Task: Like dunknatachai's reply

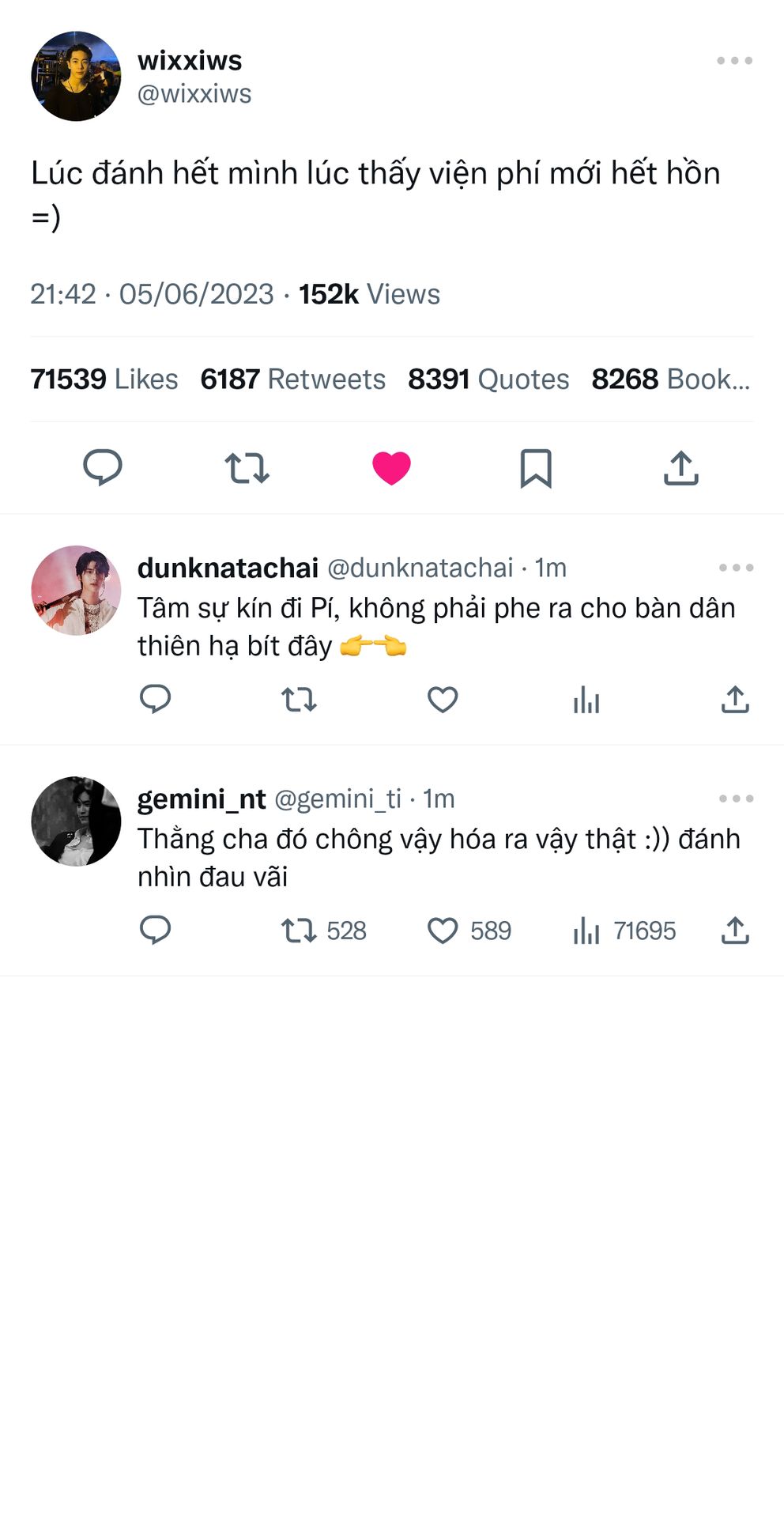Action: (443, 700)
